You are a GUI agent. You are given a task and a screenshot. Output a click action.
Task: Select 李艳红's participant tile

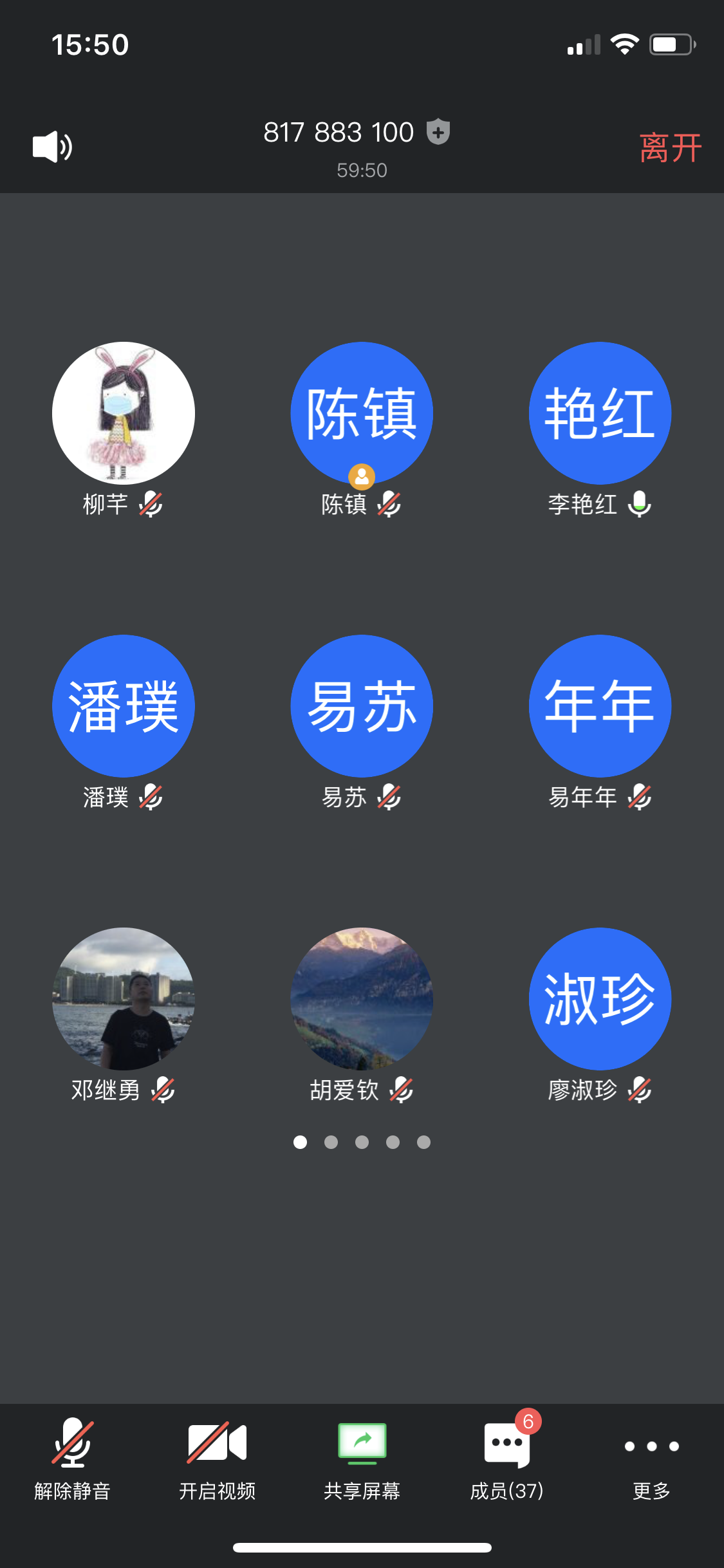tap(600, 413)
